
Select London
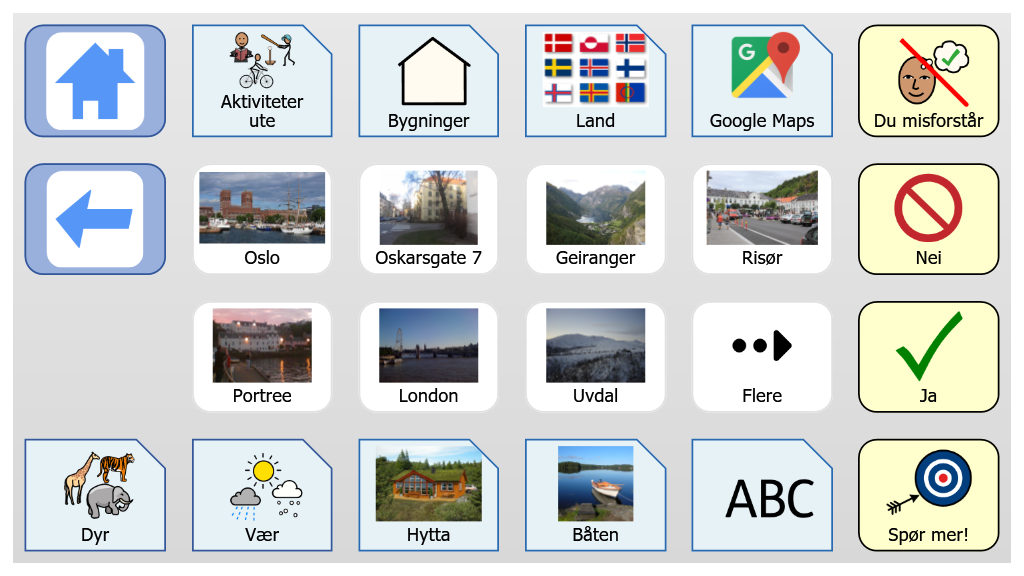click(428, 357)
